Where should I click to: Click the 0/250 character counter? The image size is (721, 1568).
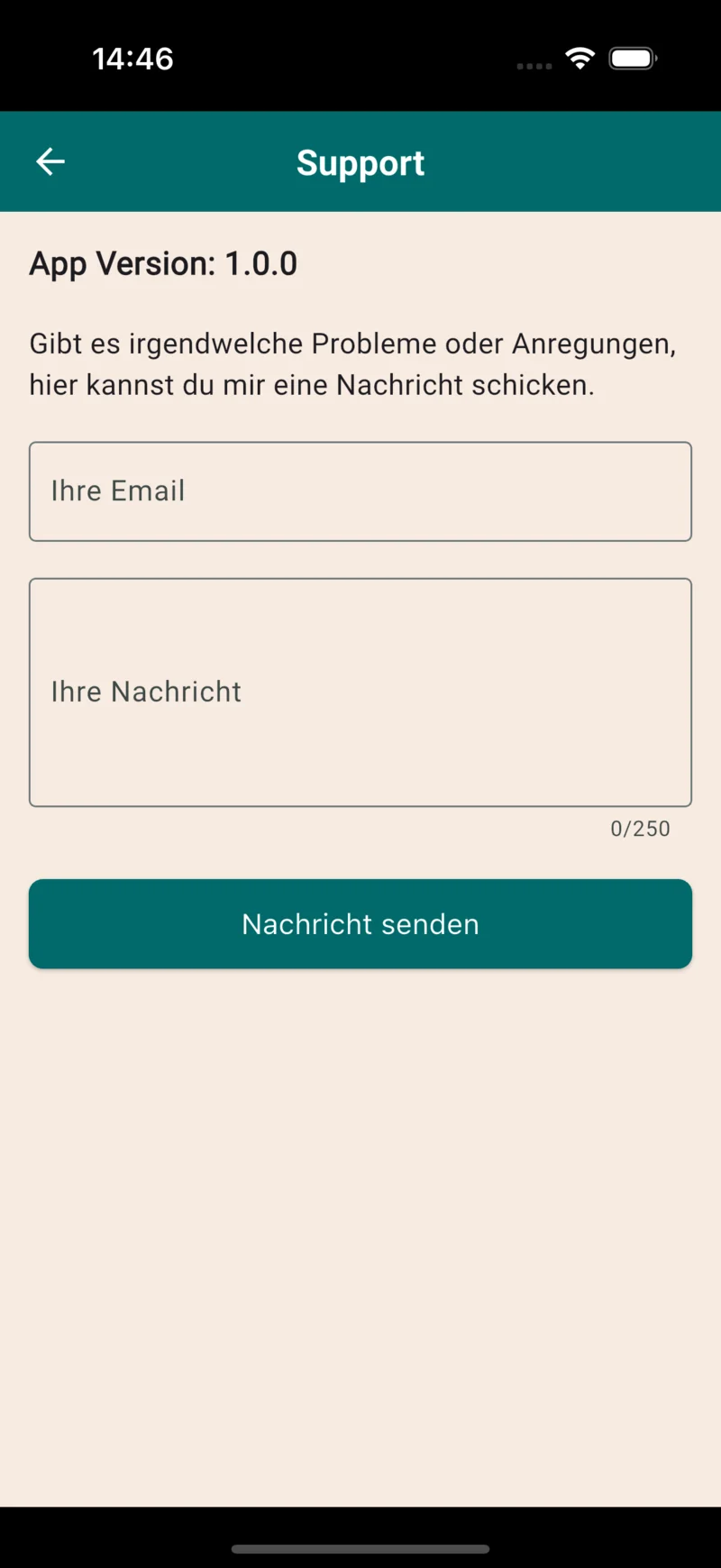click(x=641, y=828)
